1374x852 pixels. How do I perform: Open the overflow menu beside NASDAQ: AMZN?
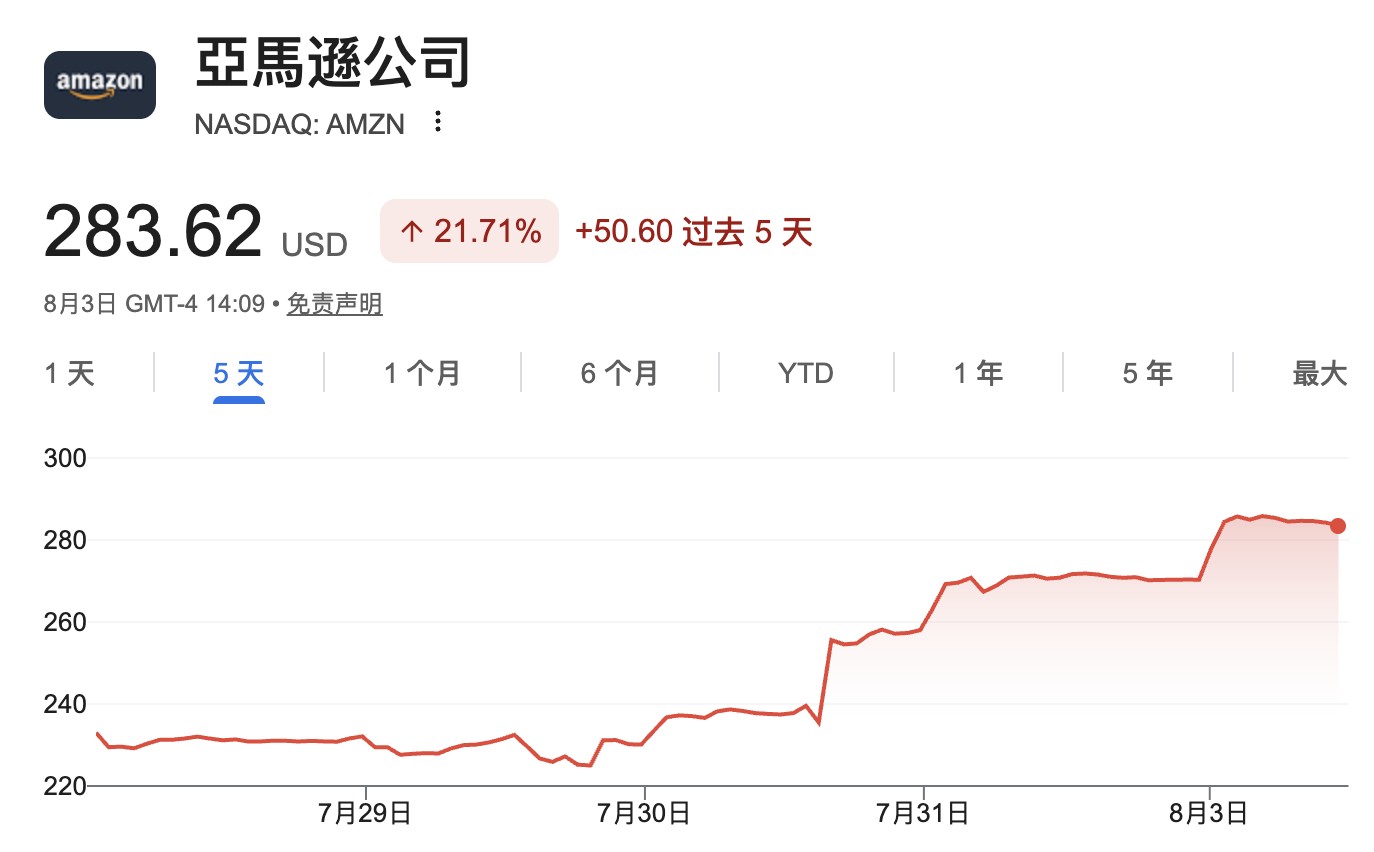coord(437,123)
